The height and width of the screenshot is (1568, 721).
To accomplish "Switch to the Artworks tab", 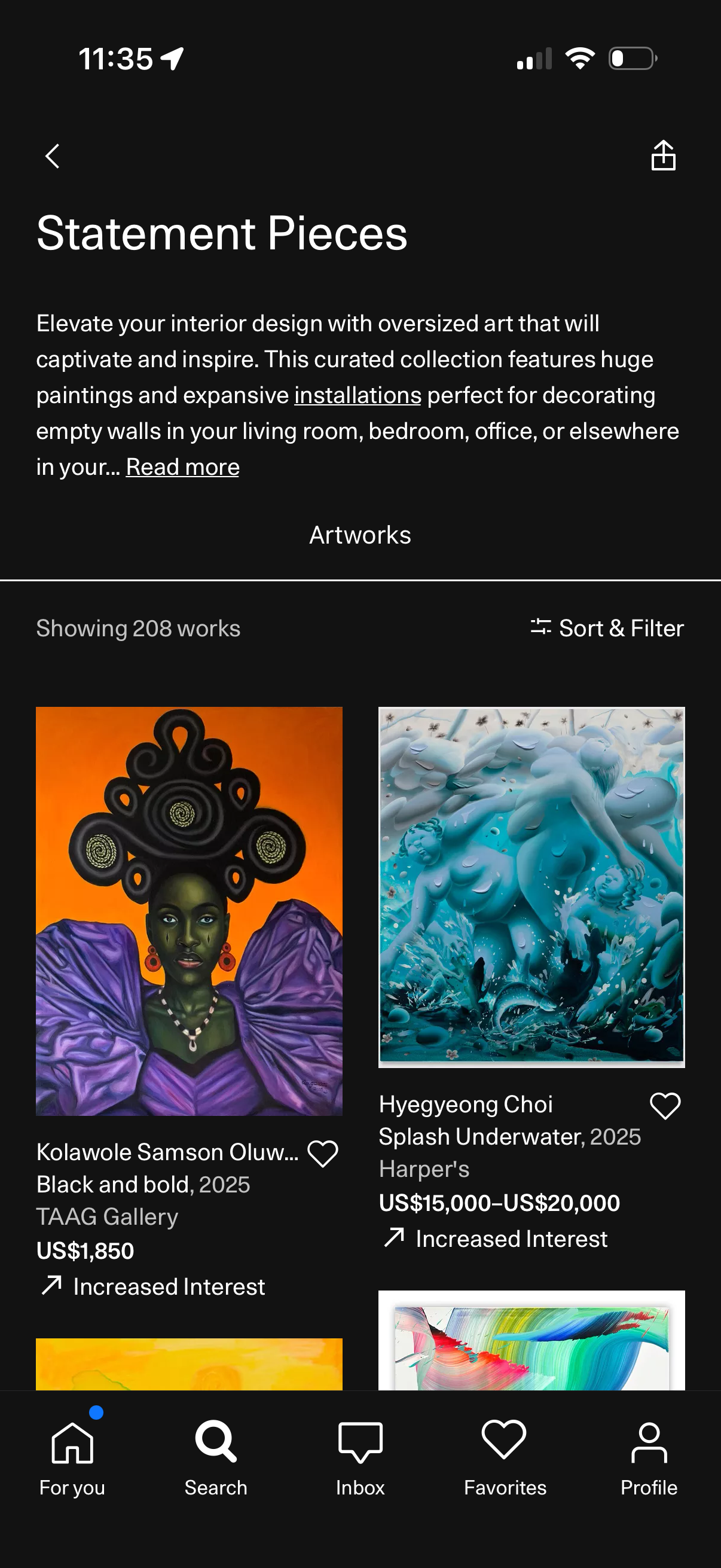I will (x=360, y=535).
